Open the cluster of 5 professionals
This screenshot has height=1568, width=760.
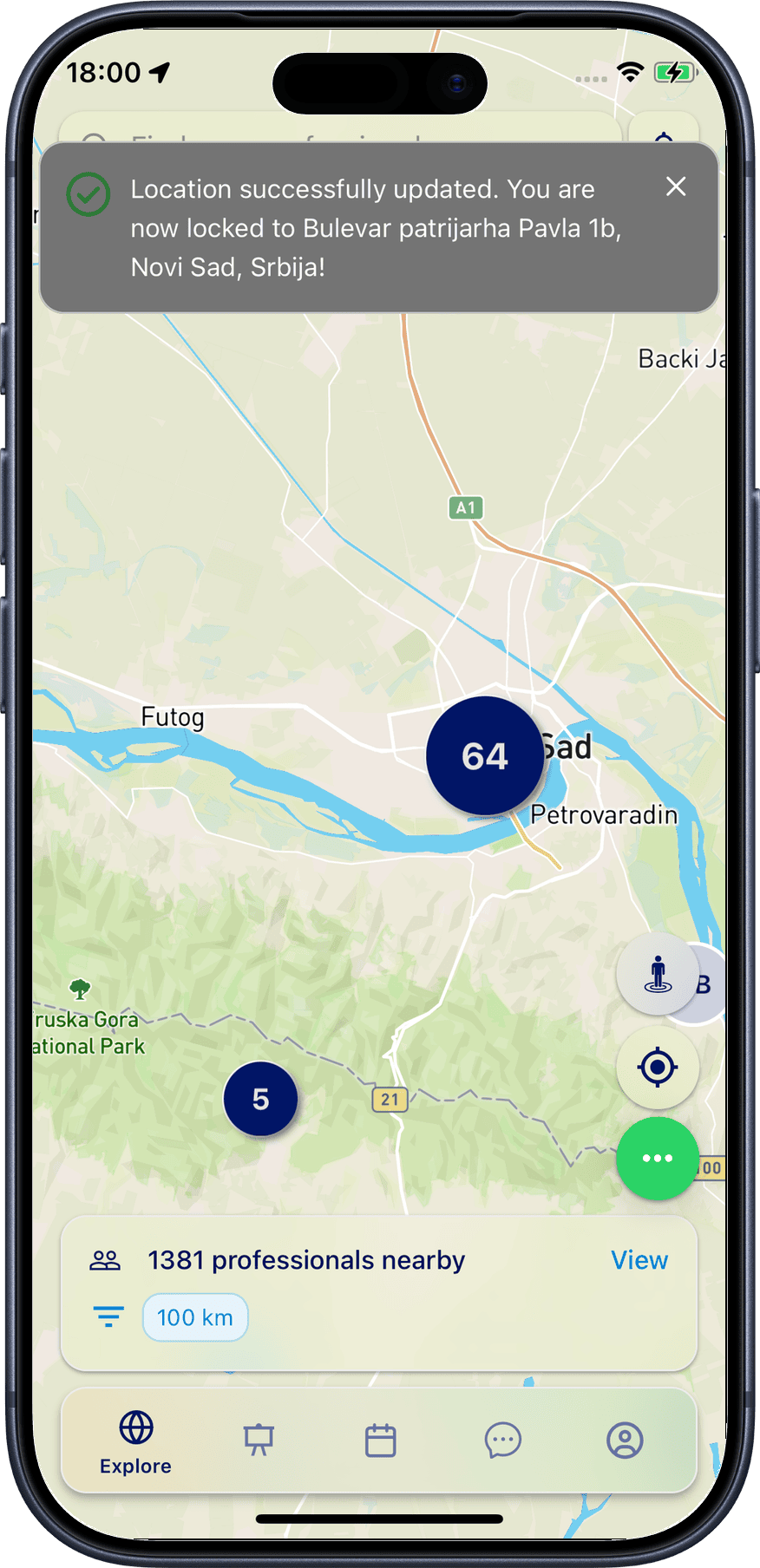(260, 1099)
